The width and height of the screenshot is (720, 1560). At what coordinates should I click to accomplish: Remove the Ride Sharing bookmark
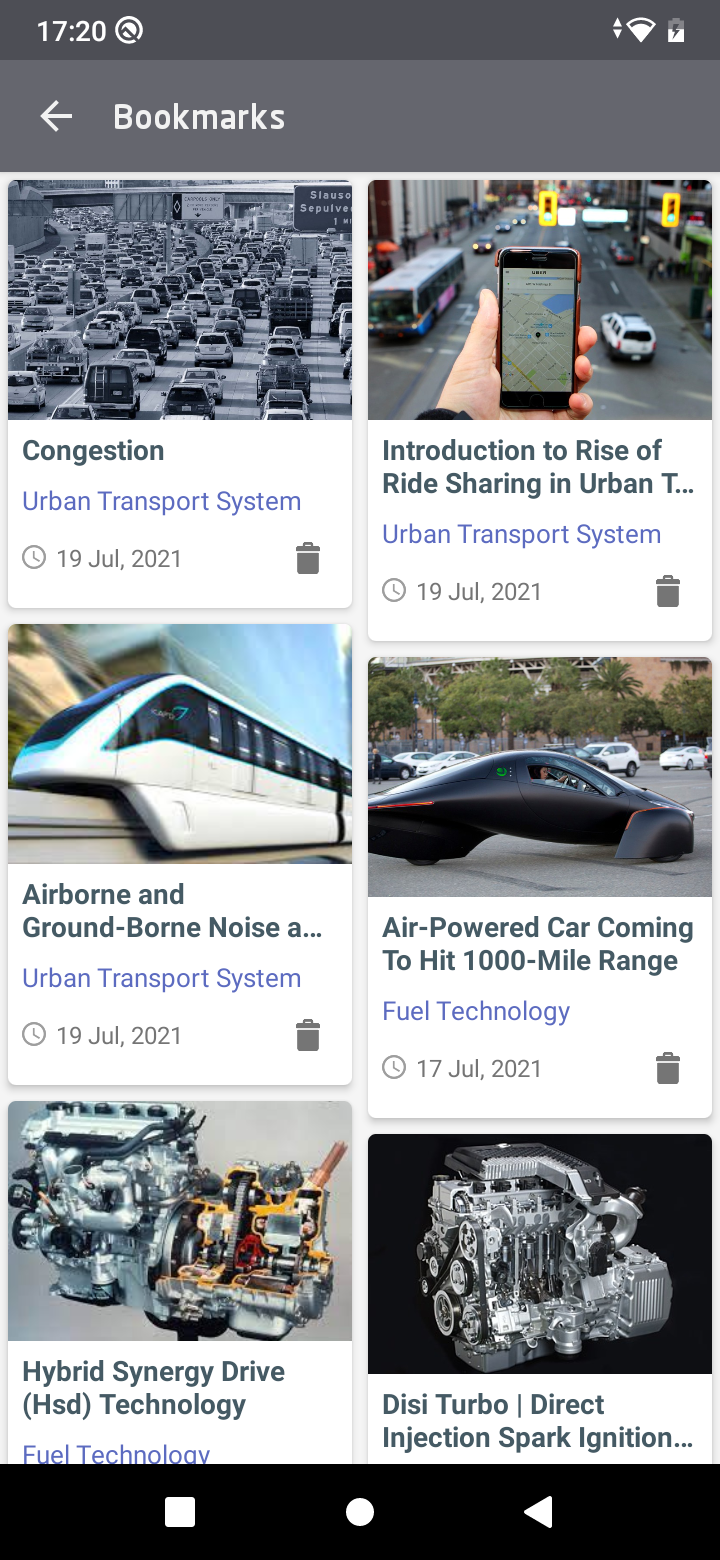click(x=668, y=591)
